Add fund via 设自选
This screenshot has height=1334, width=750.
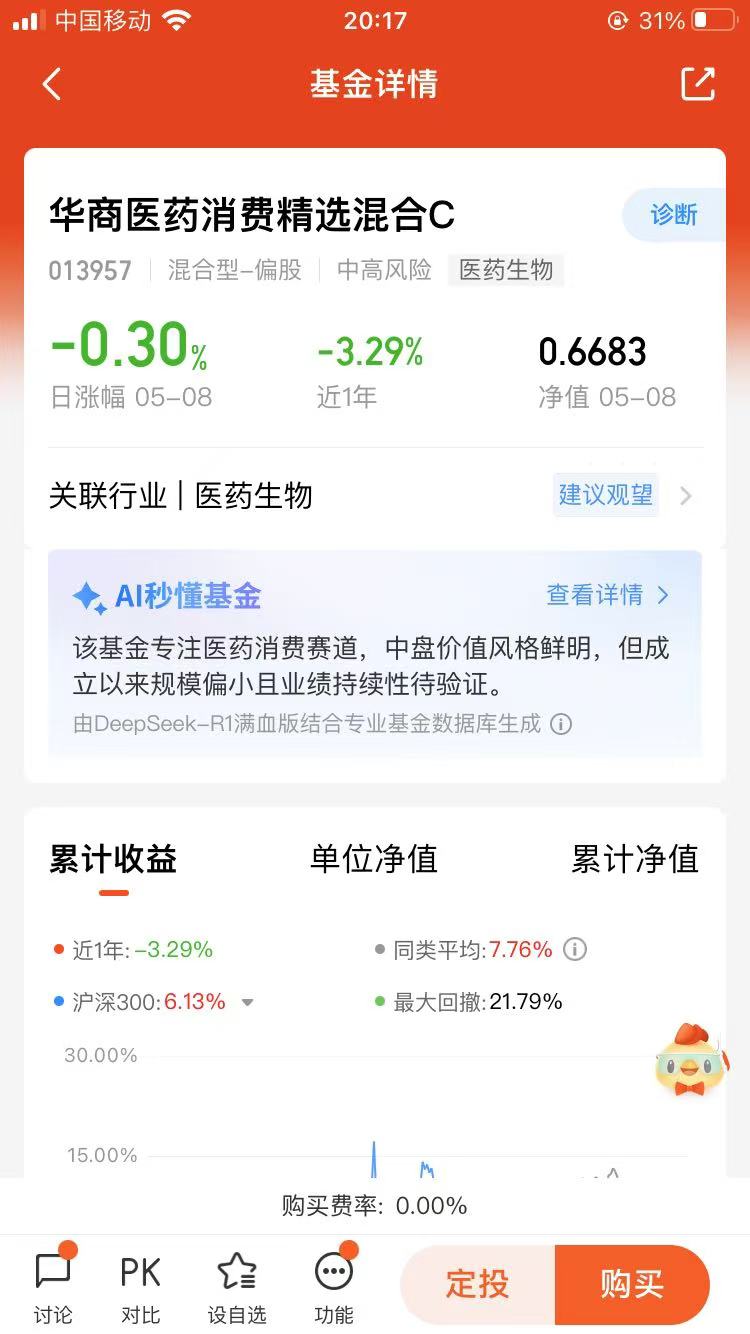click(237, 1284)
